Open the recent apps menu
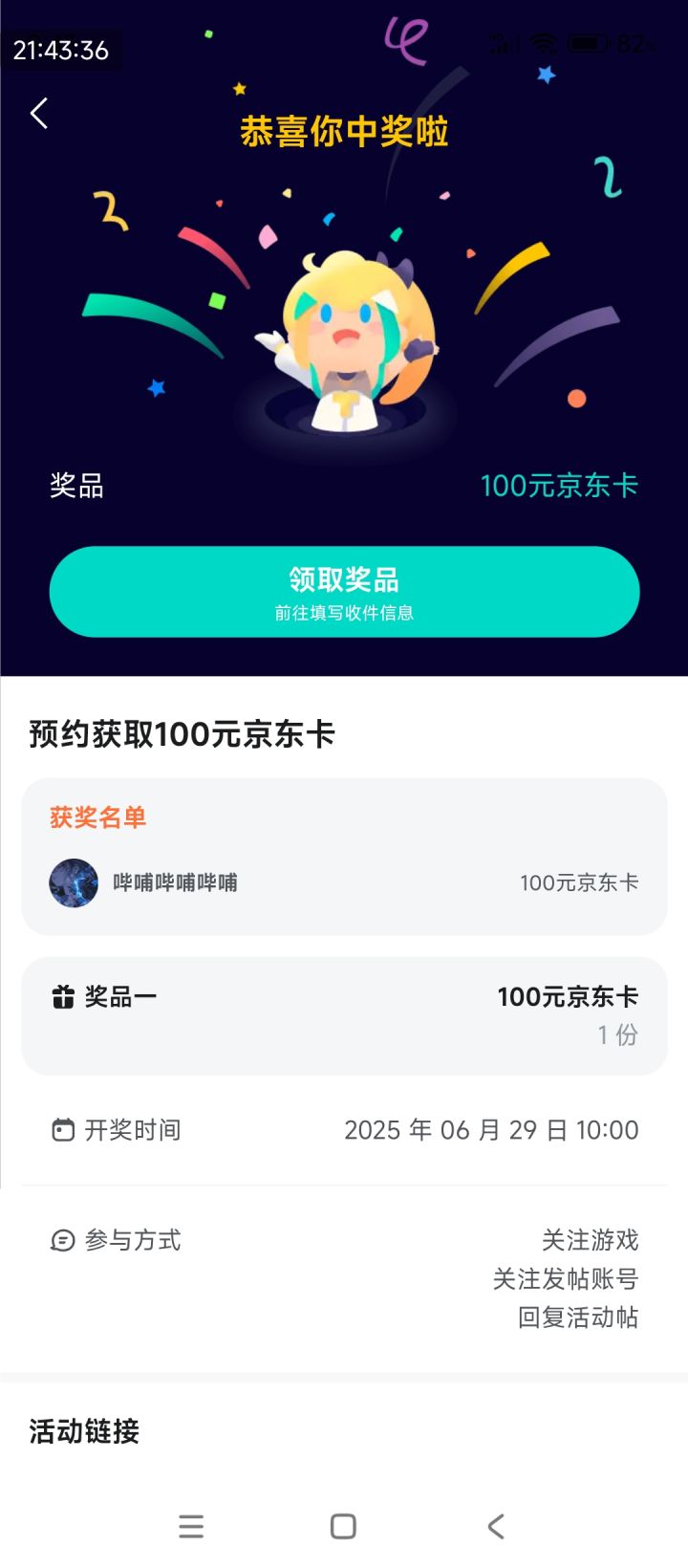 191,1526
